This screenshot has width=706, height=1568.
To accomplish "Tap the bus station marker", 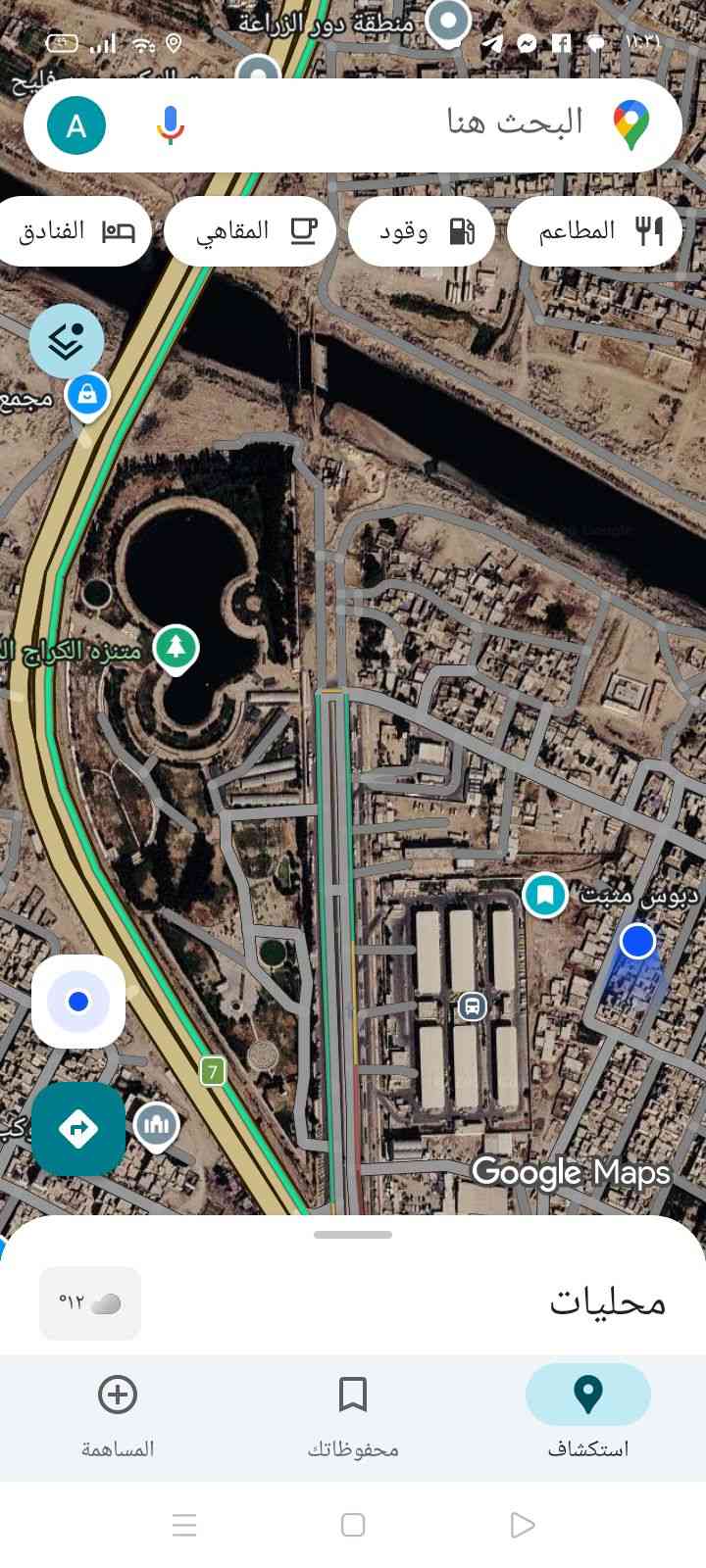I will coord(473,1005).
